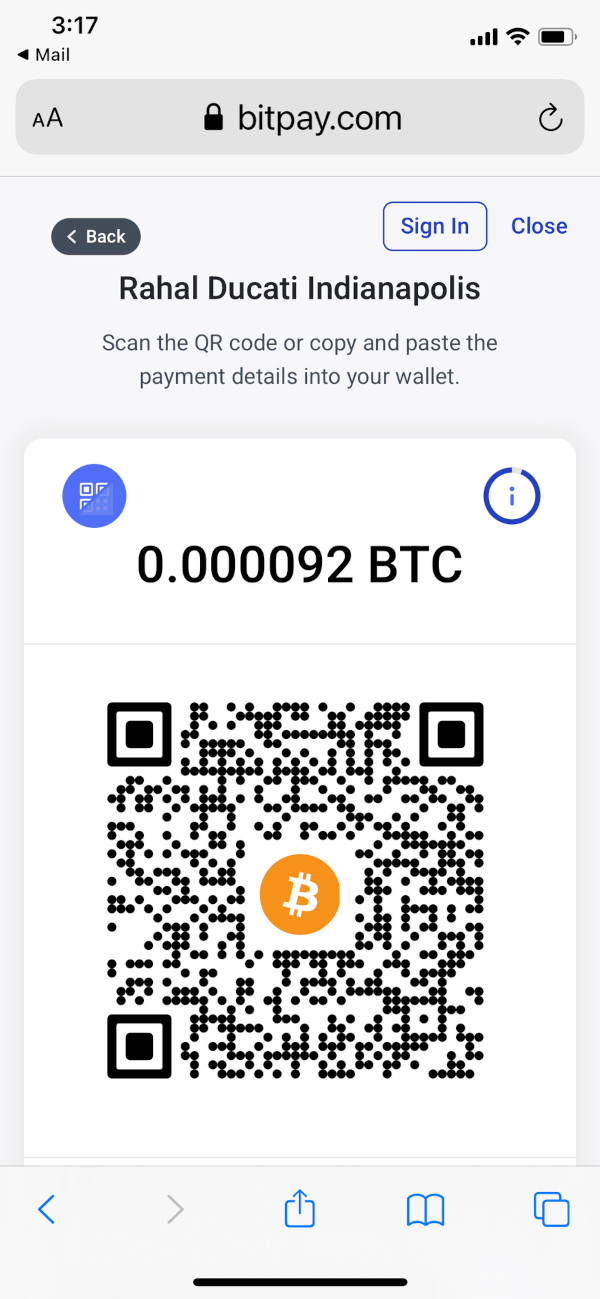Return to Mail app

[44, 55]
